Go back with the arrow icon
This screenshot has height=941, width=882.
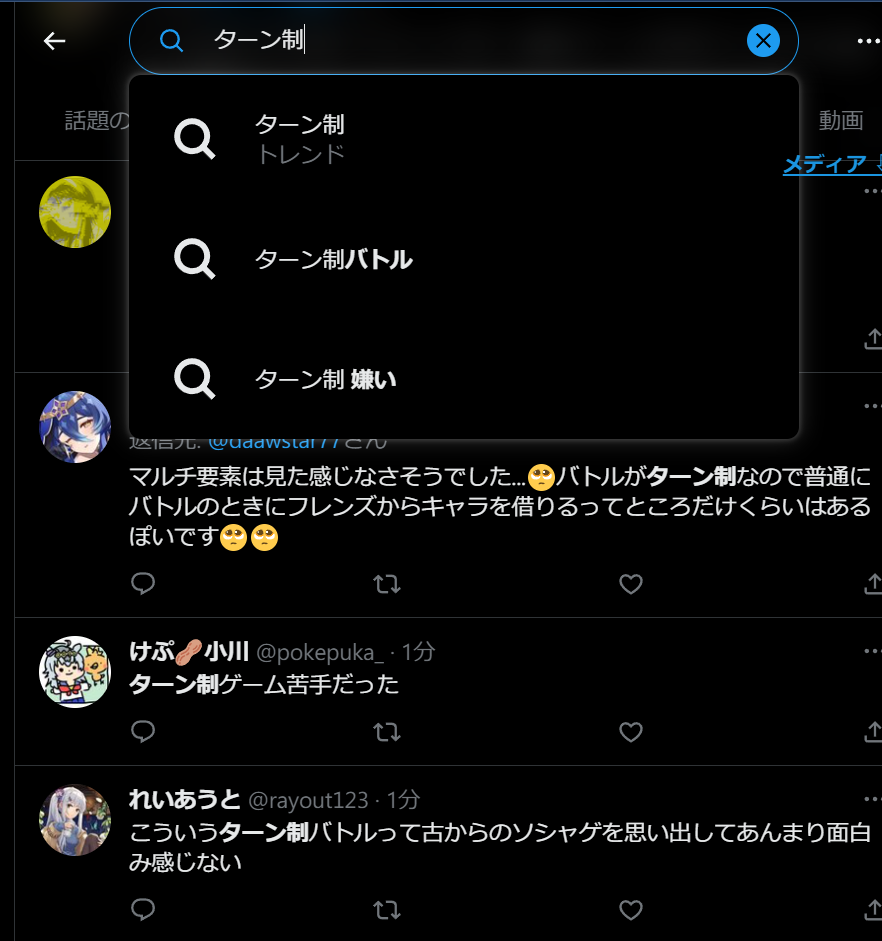(54, 41)
